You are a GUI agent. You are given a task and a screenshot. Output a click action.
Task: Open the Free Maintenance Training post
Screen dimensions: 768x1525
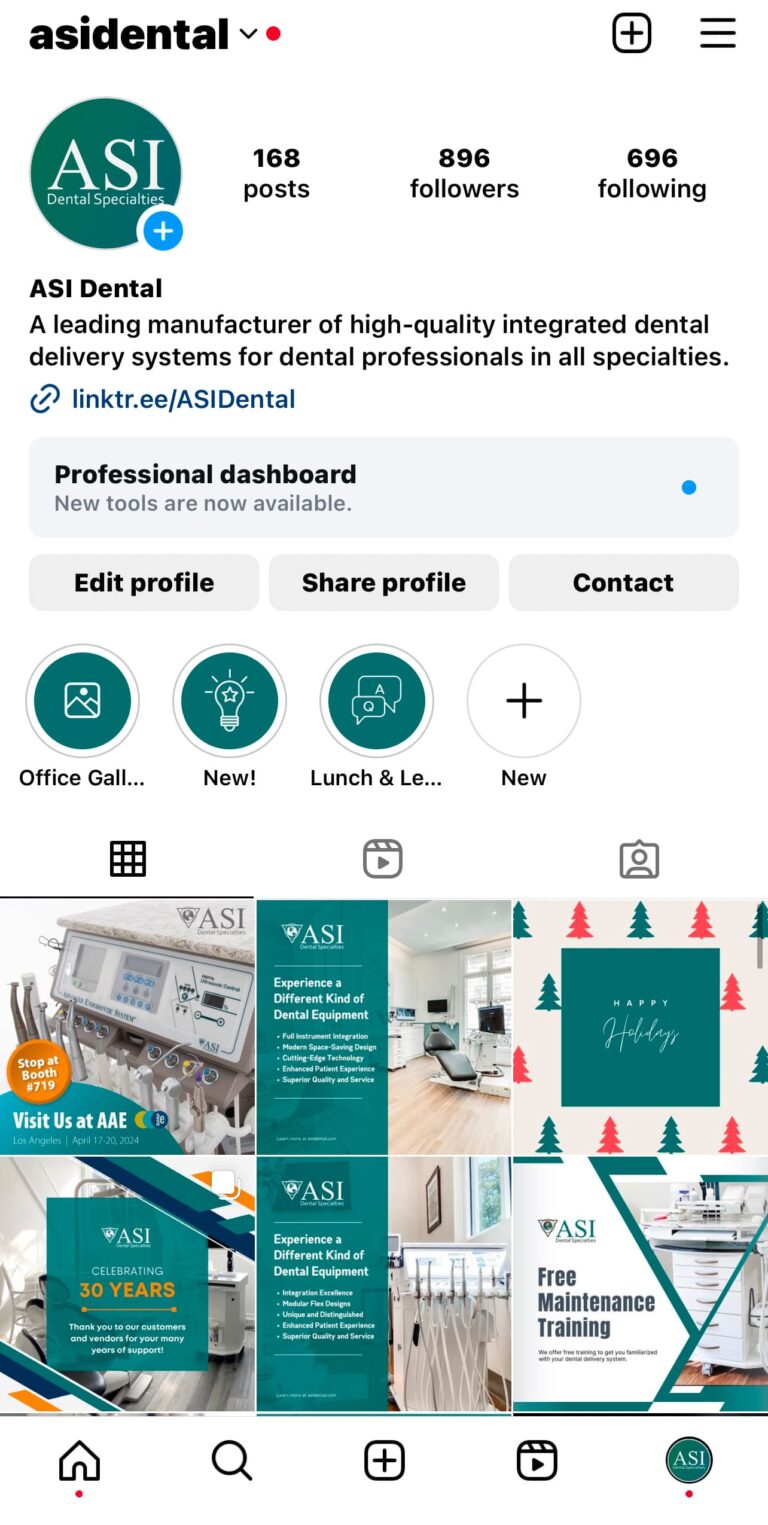tap(640, 1284)
